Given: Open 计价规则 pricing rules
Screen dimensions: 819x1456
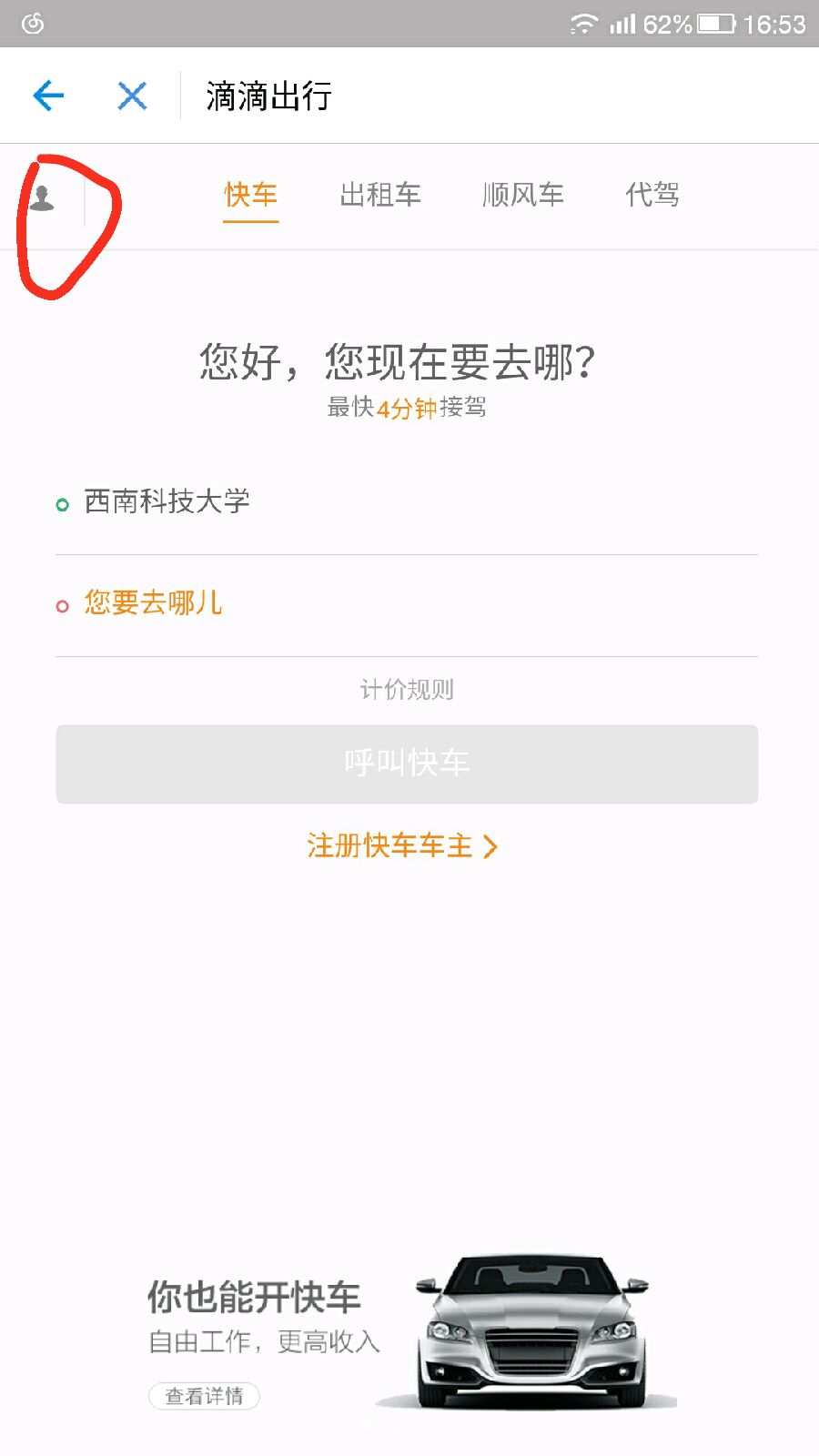Looking at the screenshot, I should [x=407, y=690].
